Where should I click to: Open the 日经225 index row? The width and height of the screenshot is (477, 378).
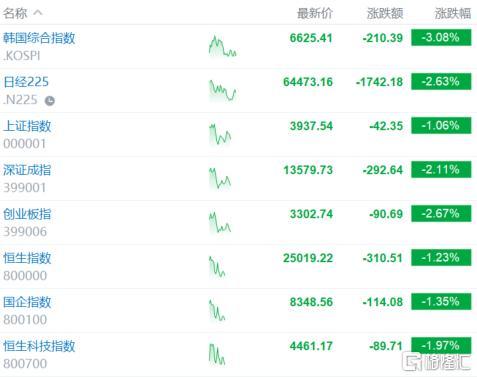238,91
